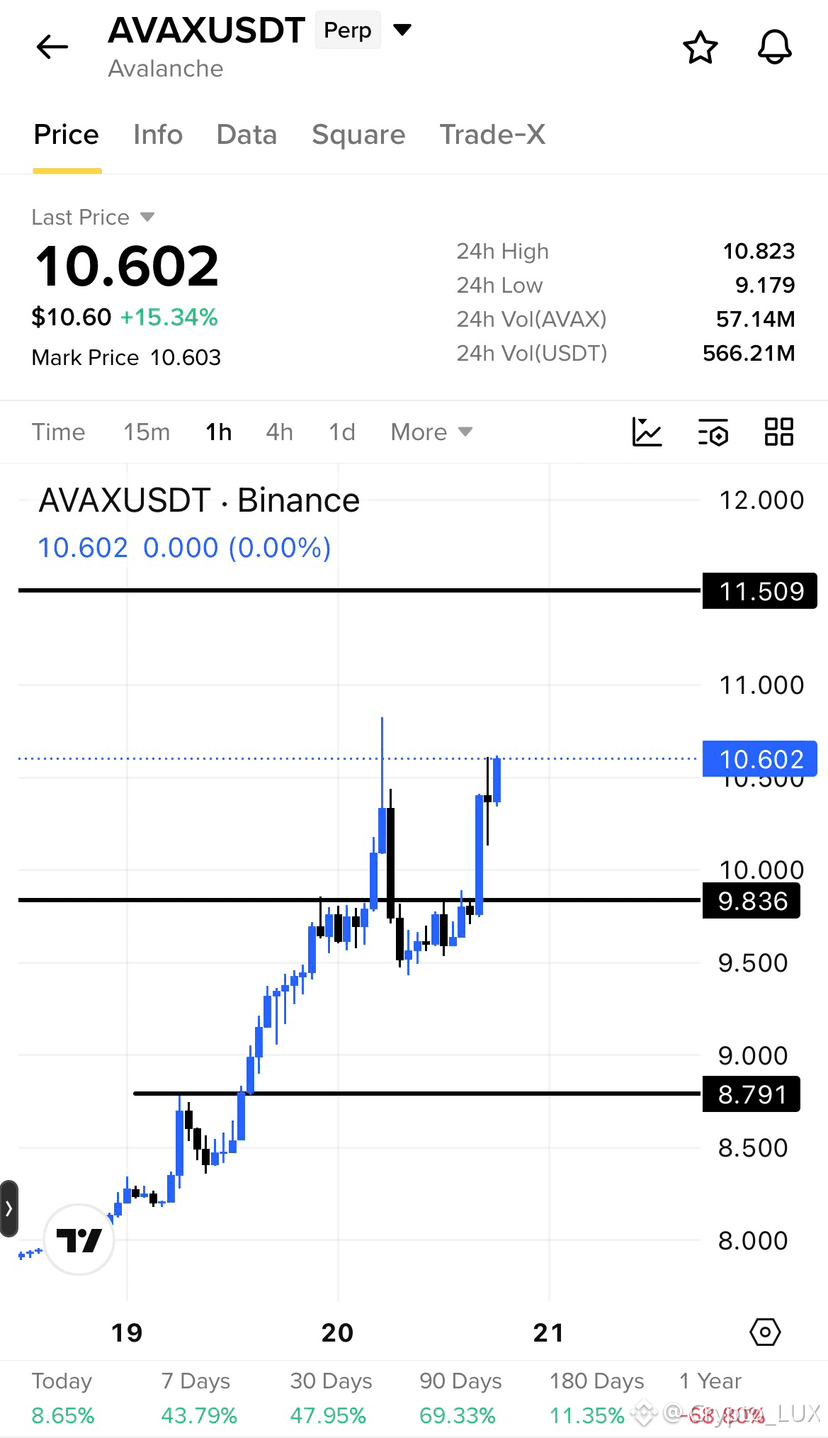Expand the side panel arrow handle
The height and width of the screenshot is (1438, 828).
[9, 1208]
